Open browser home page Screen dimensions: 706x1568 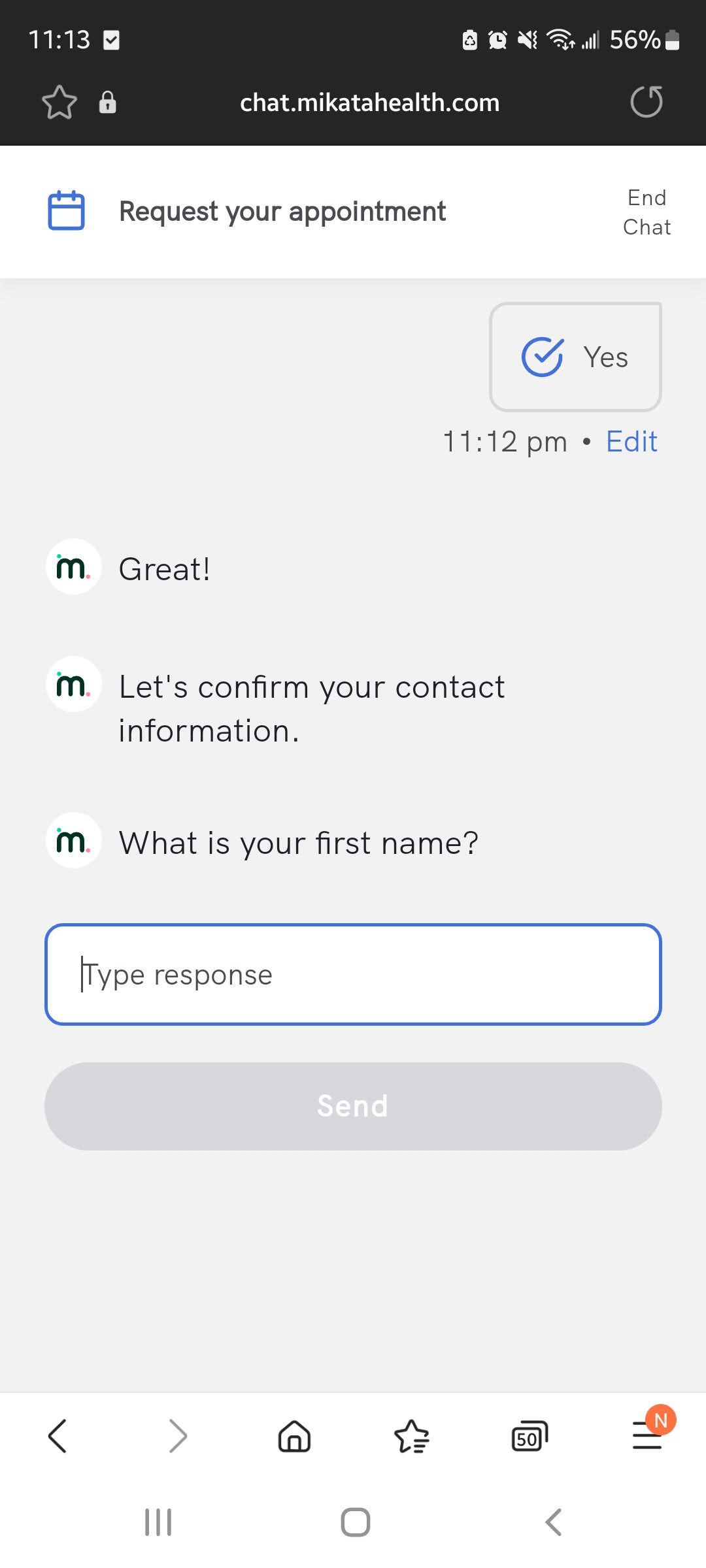point(295,1435)
